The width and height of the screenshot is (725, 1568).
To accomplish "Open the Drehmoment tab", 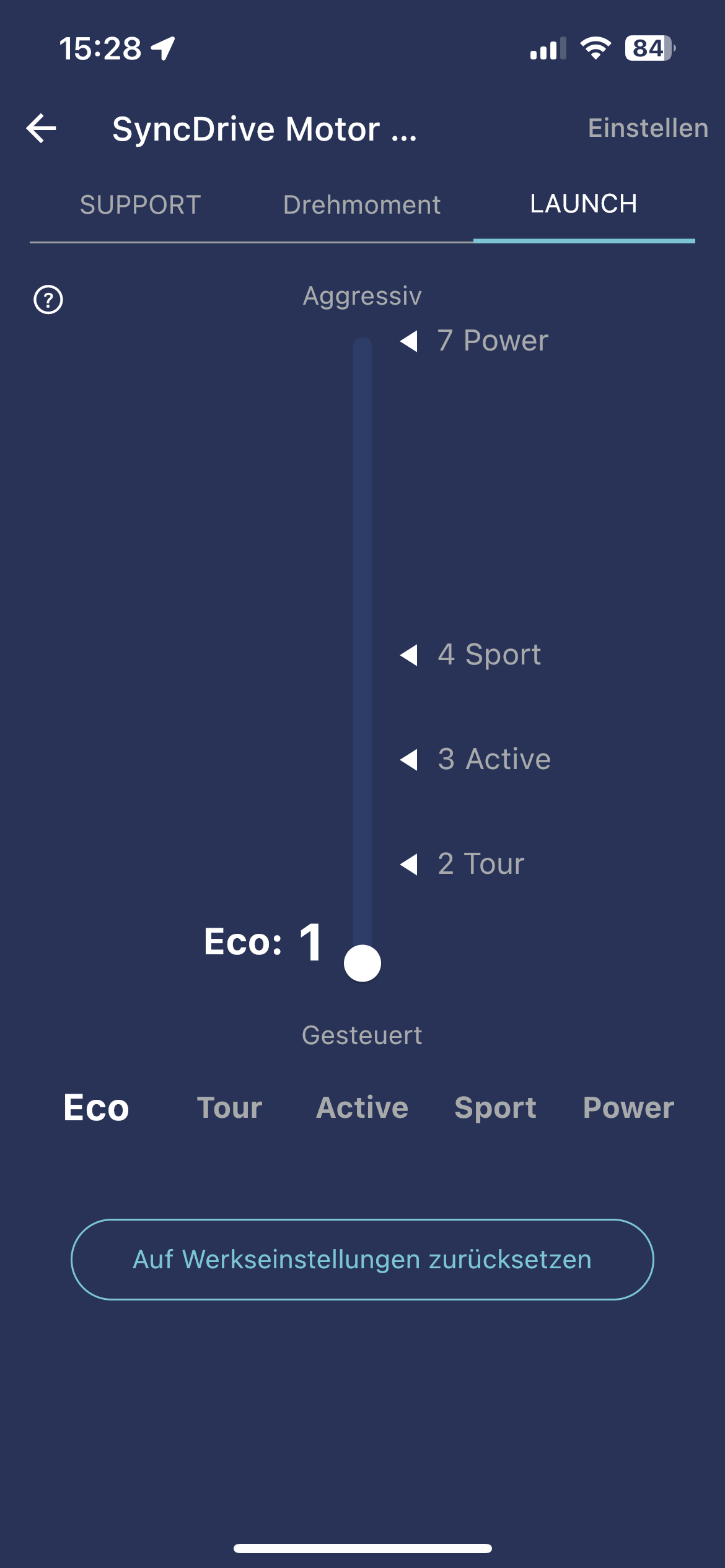I will click(x=362, y=205).
